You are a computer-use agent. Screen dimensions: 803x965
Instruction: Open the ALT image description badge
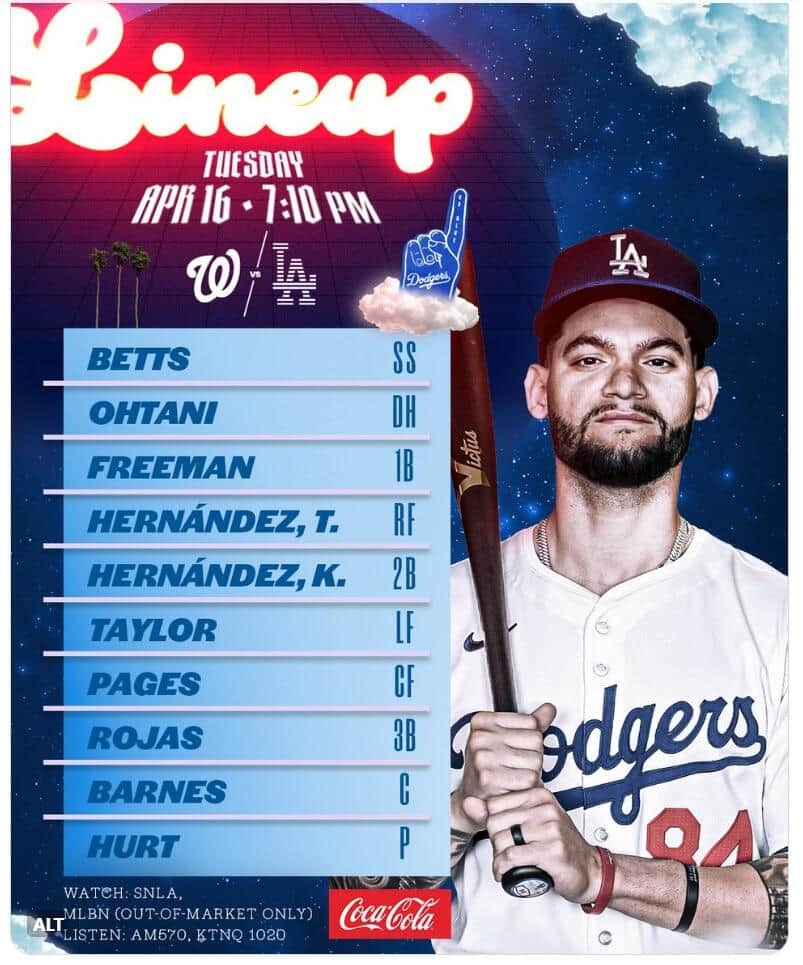coord(47,925)
